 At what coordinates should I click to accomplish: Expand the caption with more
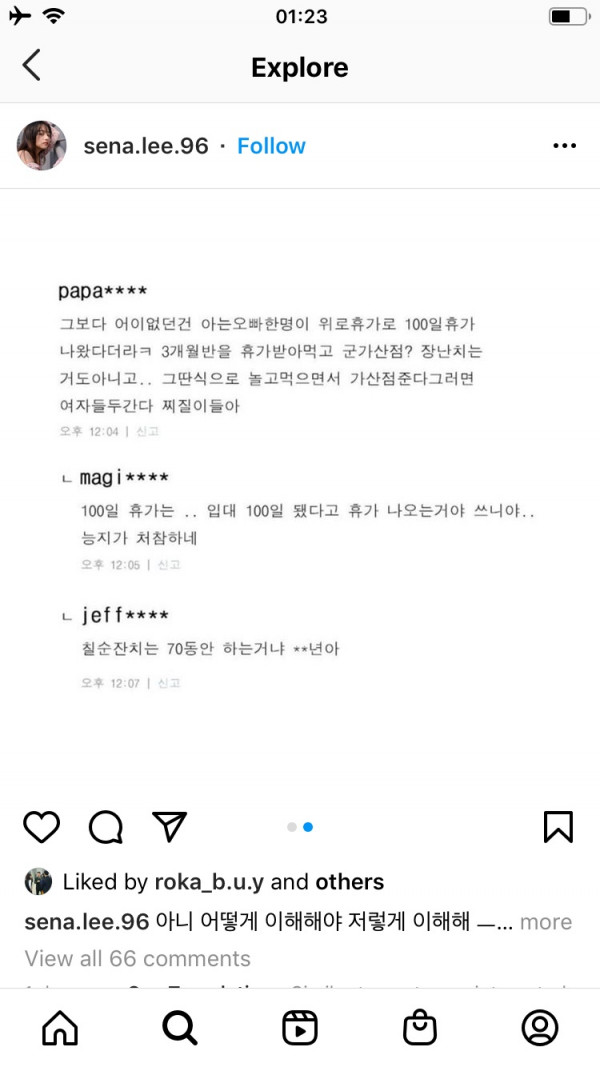tap(546, 922)
